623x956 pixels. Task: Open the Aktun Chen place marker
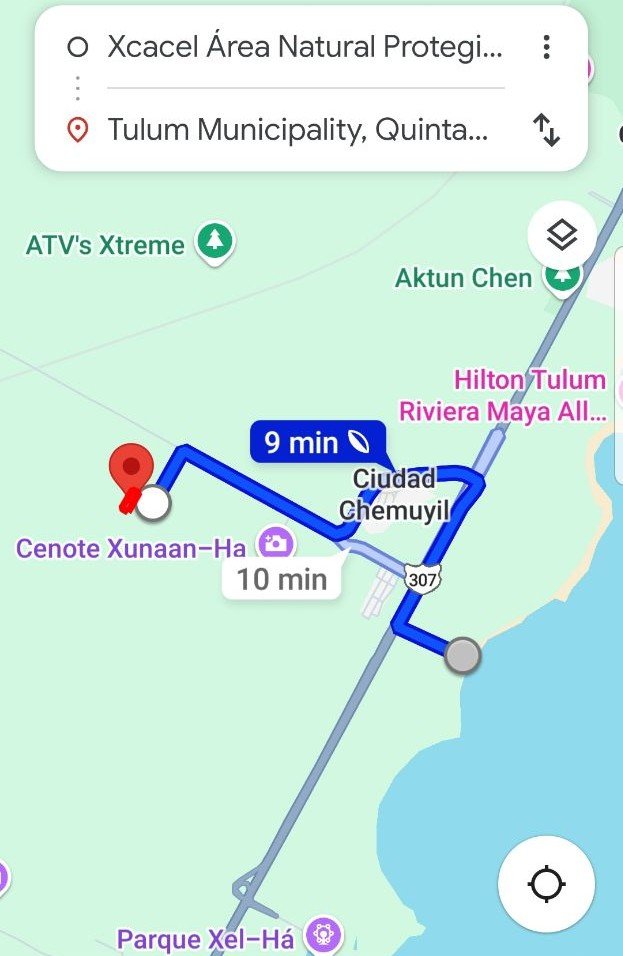point(563,276)
